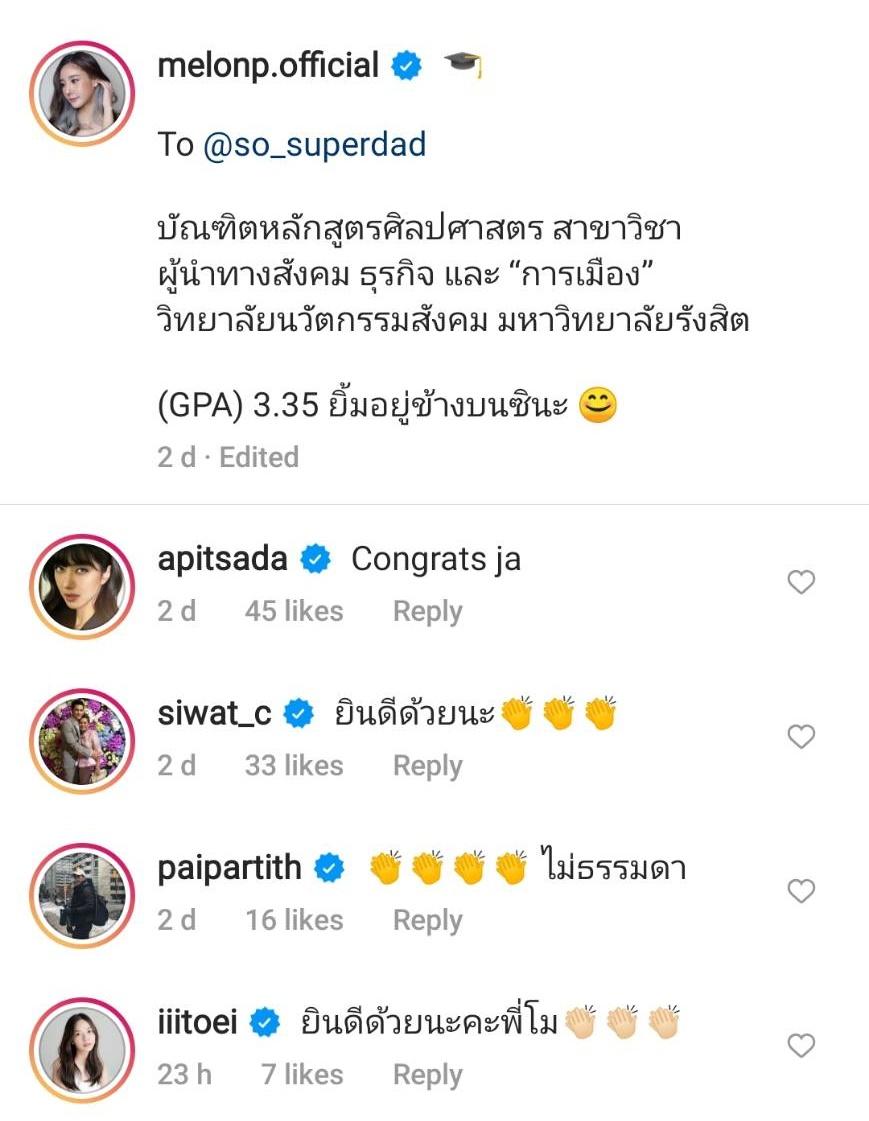See the 16 likes on paipartith's comment
The height and width of the screenshot is (1121, 869).
pyautogui.click(x=293, y=920)
